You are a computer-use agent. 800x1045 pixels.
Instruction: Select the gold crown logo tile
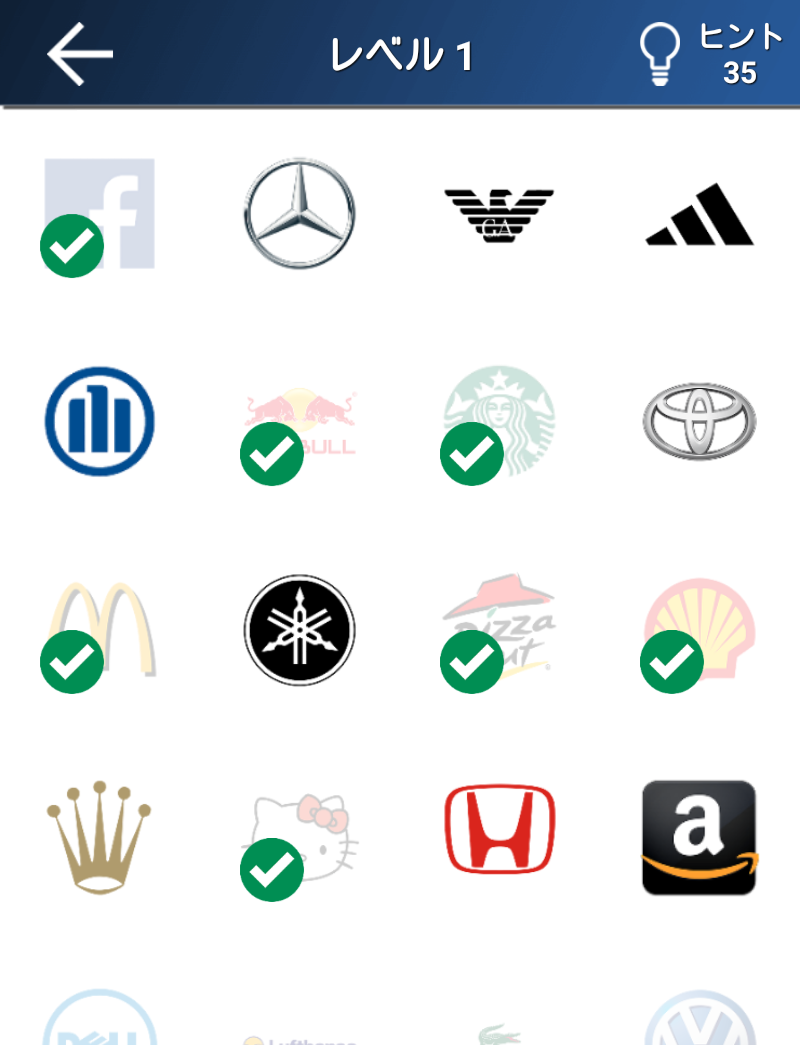tap(100, 837)
